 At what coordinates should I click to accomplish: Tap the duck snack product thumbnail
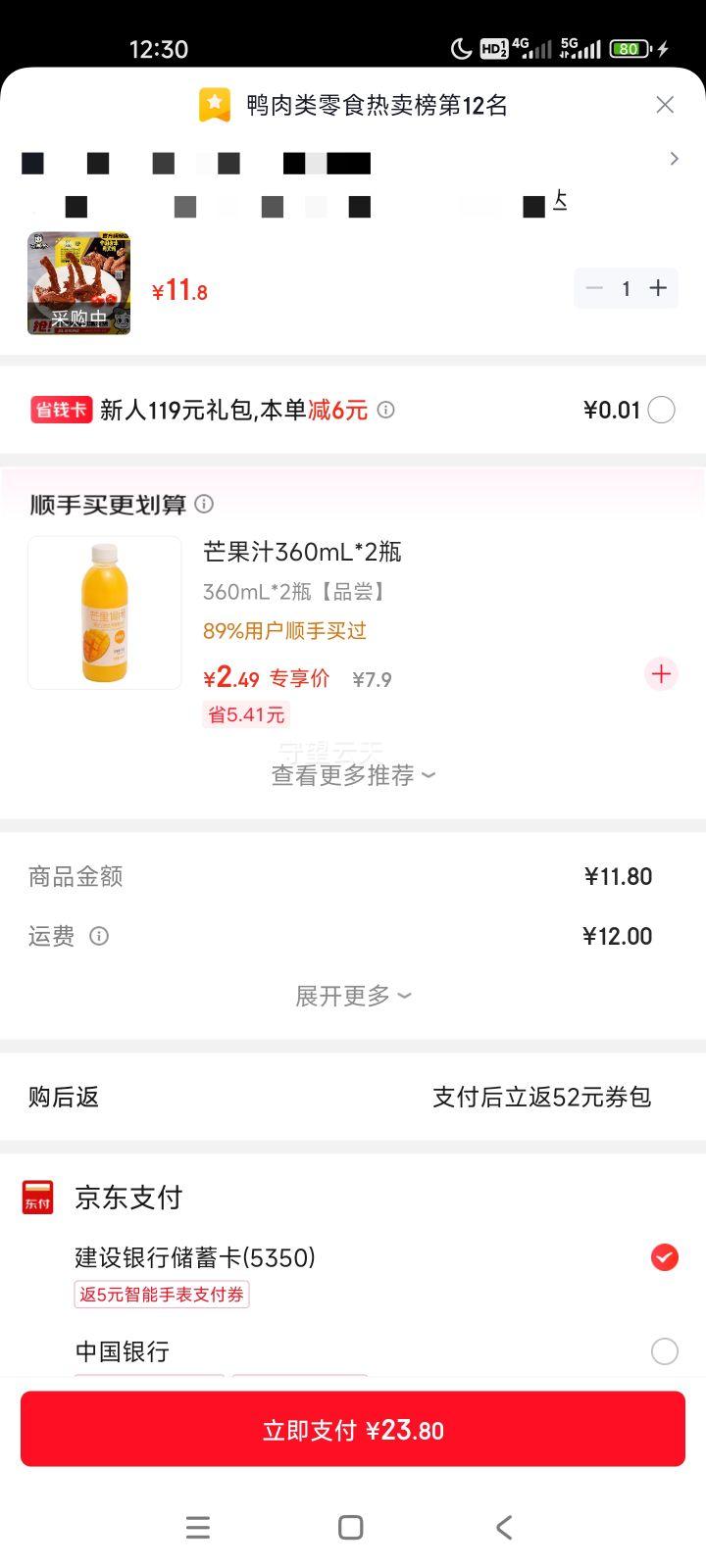77,283
